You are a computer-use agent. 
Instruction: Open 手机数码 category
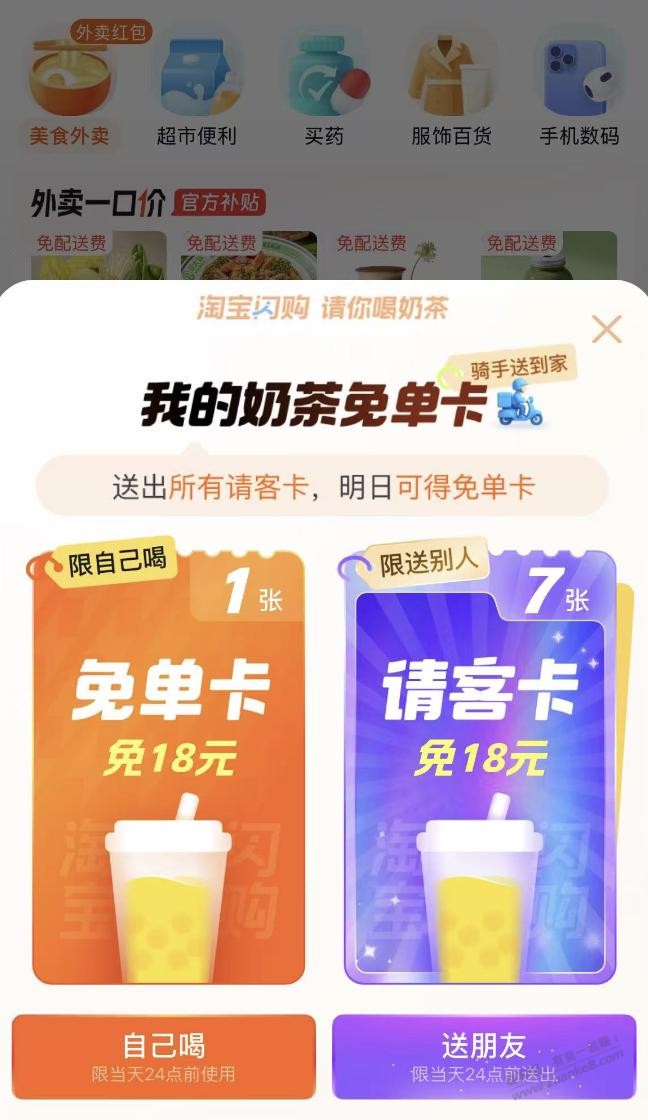[578, 90]
